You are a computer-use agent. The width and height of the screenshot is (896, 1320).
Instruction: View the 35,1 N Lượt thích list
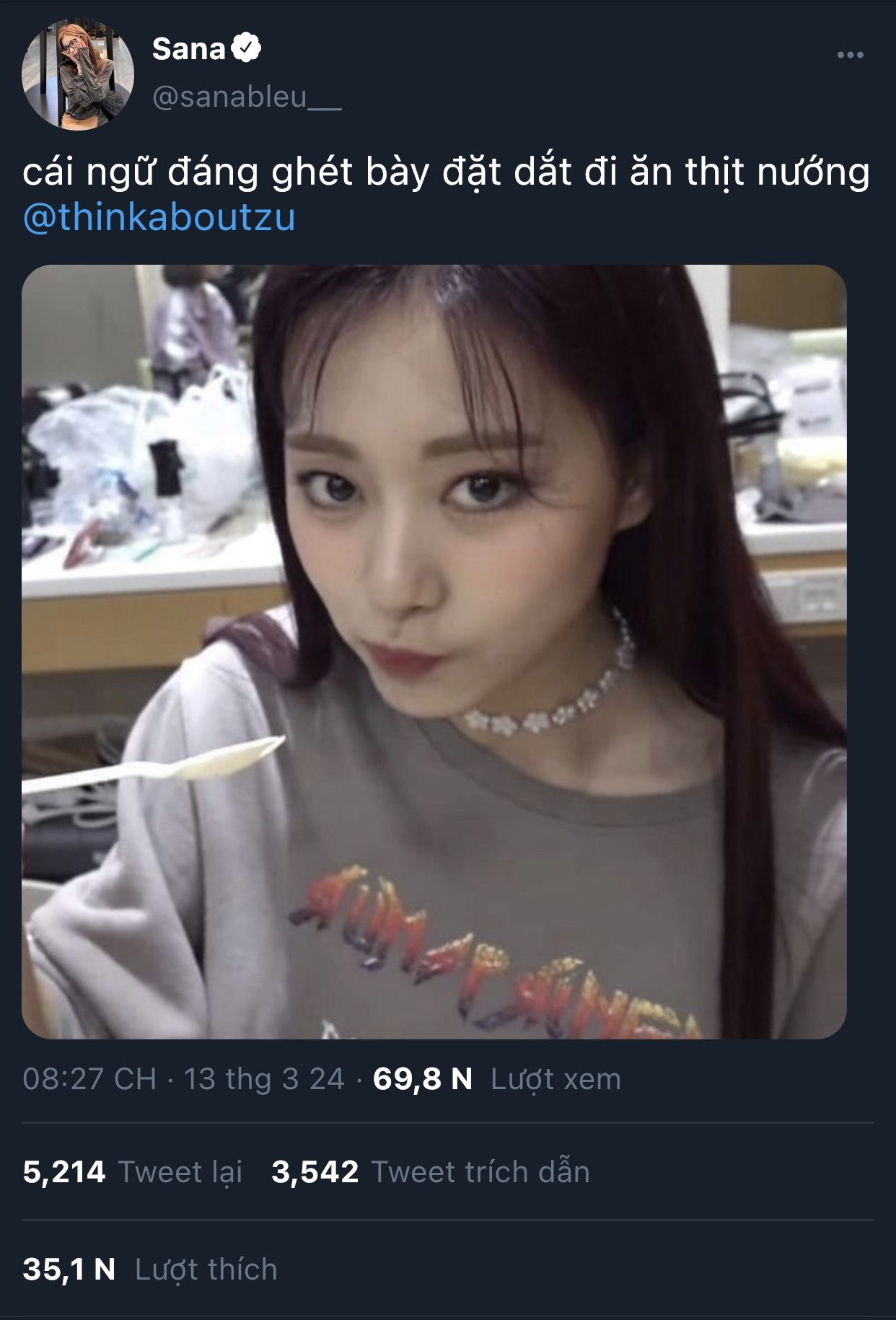149,1270
